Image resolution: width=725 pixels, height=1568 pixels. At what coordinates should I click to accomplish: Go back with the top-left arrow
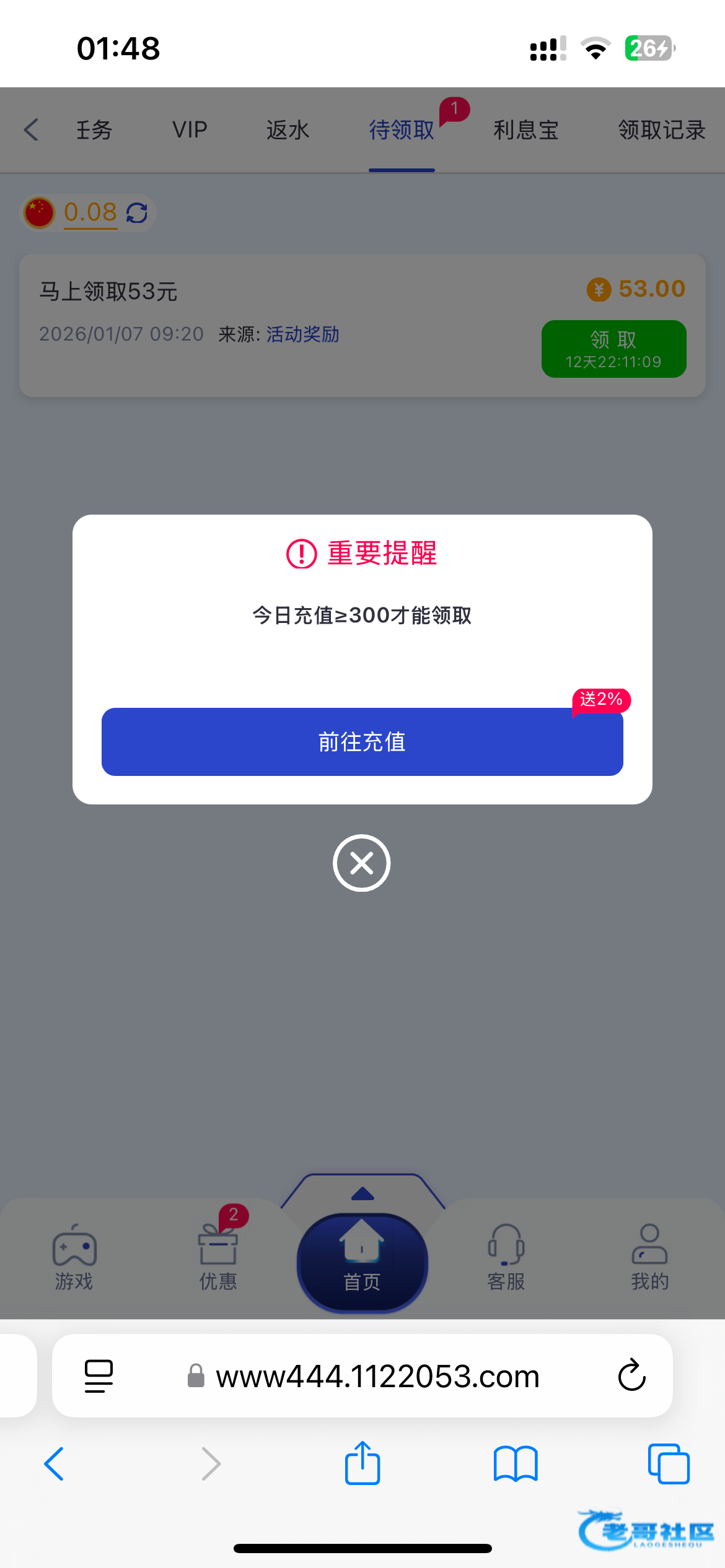pyautogui.click(x=31, y=130)
